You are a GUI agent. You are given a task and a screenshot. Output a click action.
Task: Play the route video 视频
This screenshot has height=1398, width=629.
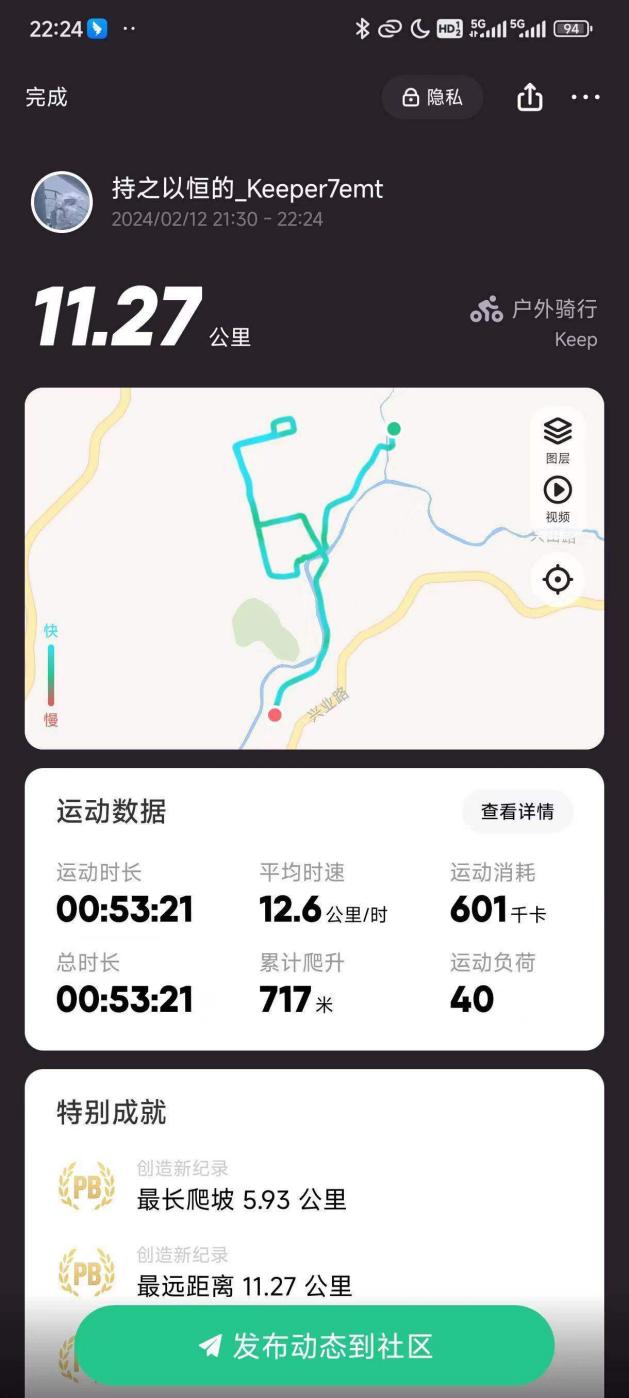(x=557, y=499)
